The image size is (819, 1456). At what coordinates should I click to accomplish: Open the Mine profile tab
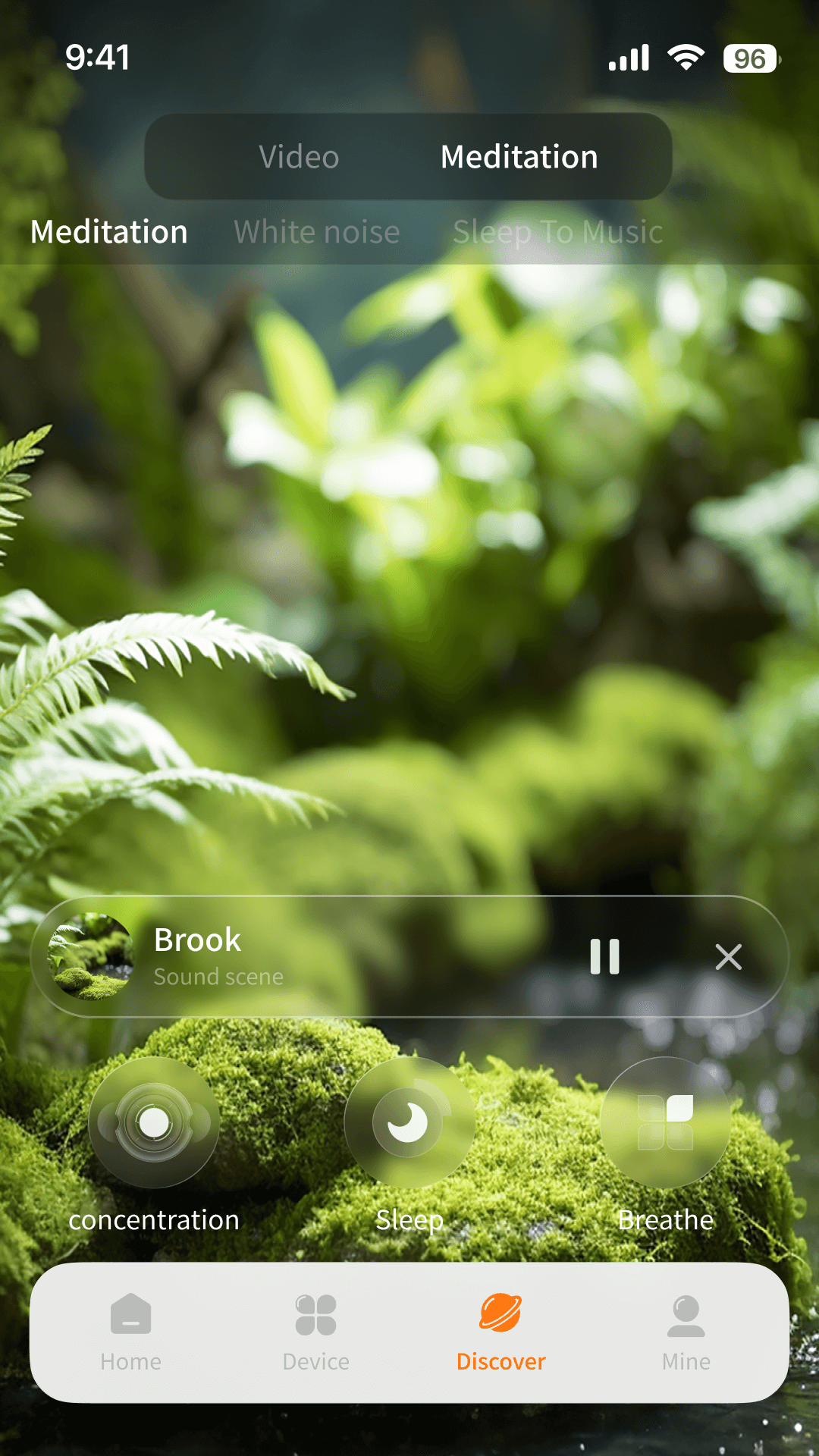686,1332
